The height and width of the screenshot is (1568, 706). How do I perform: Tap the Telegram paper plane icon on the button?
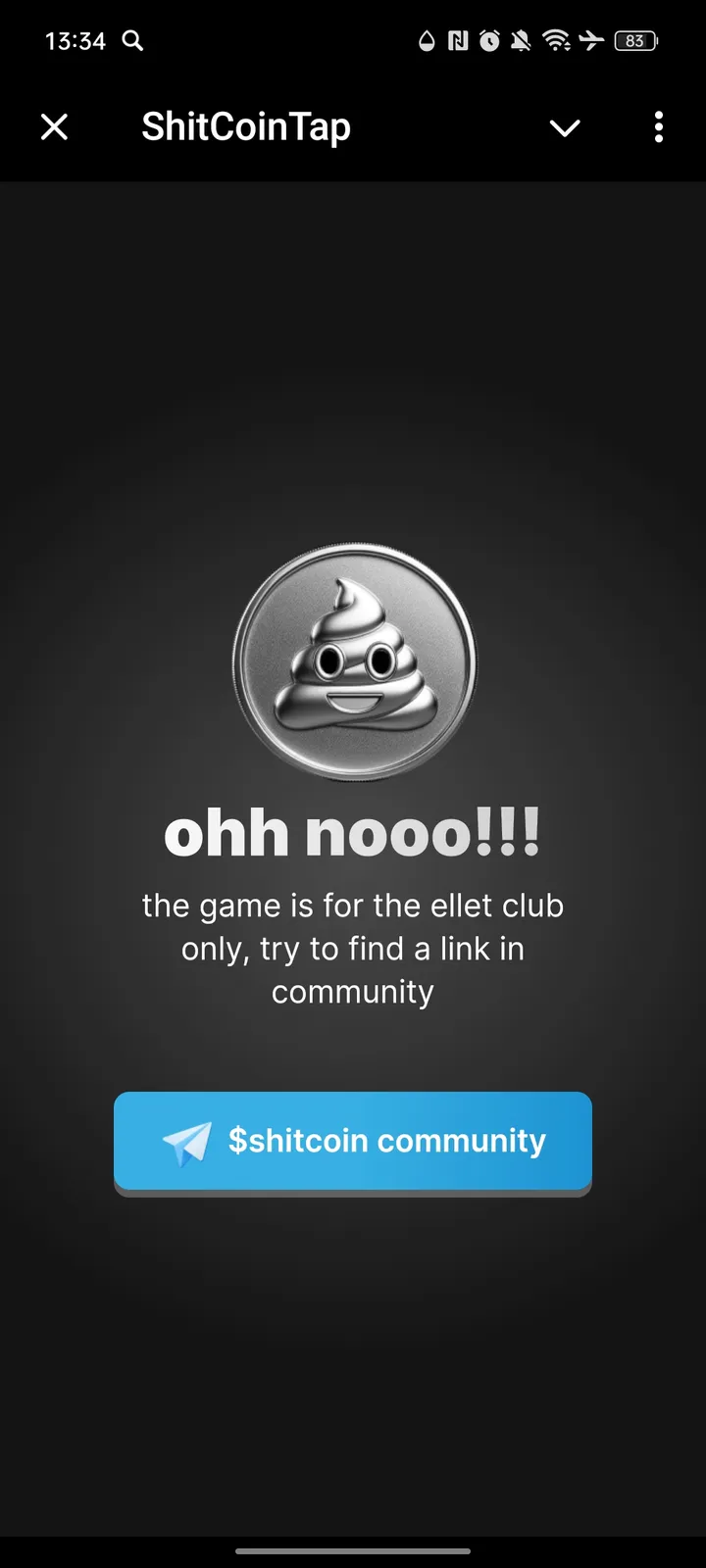(x=186, y=1141)
